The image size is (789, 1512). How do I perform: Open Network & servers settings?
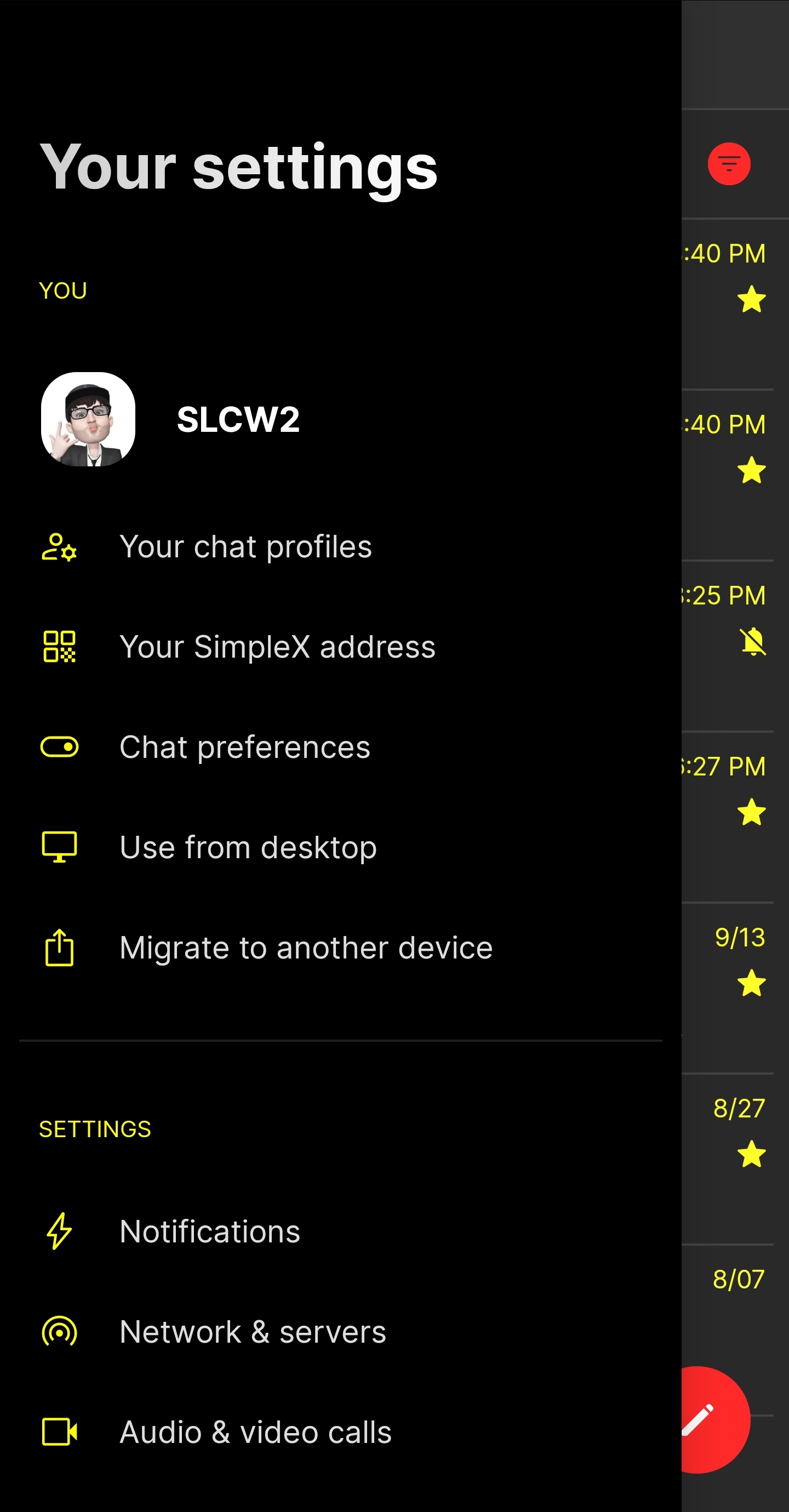pyautogui.click(x=253, y=1332)
